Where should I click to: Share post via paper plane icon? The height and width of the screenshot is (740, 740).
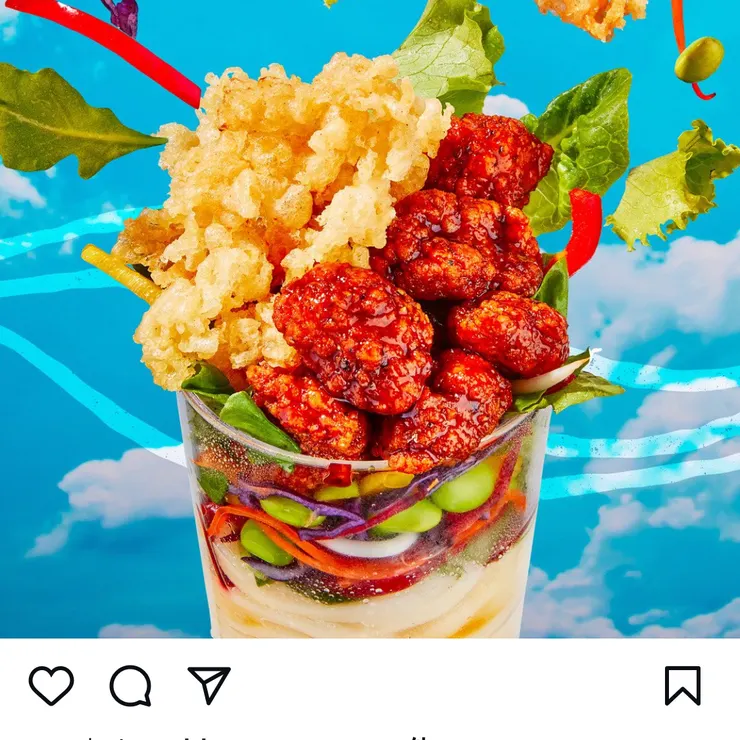(x=209, y=685)
